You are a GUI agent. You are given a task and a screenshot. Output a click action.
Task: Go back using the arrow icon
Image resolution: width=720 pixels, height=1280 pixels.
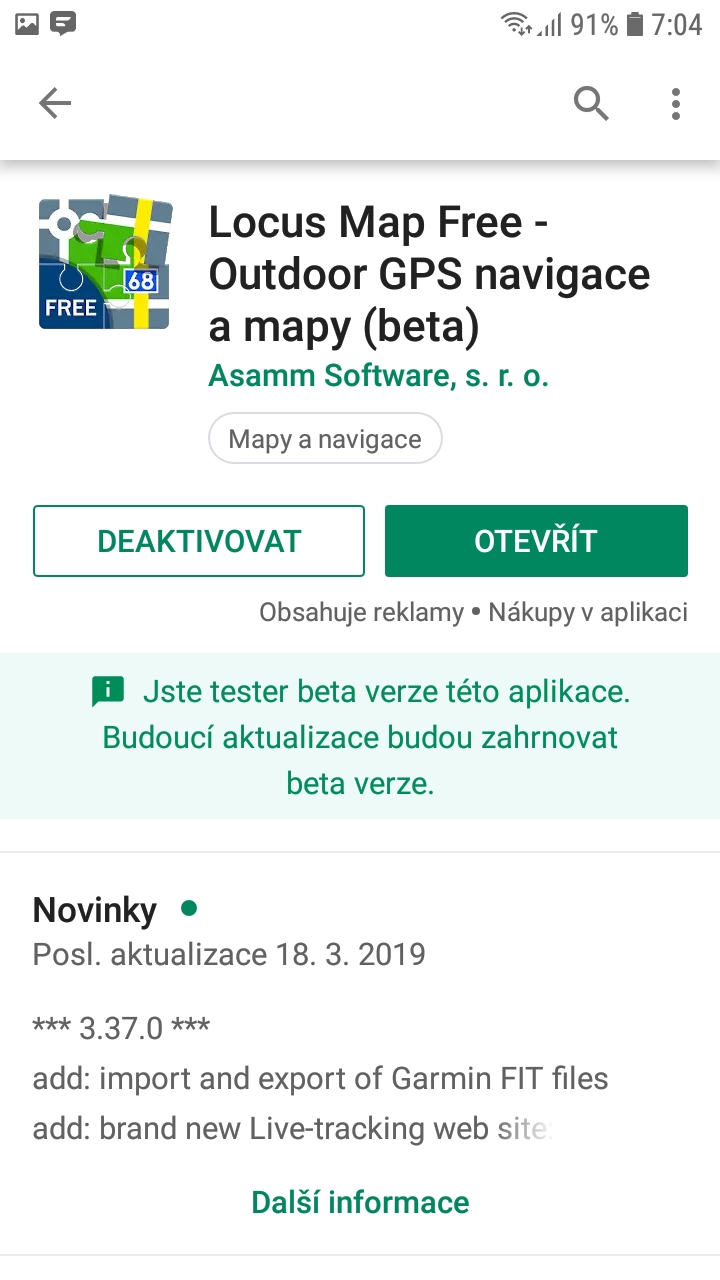(55, 103)
